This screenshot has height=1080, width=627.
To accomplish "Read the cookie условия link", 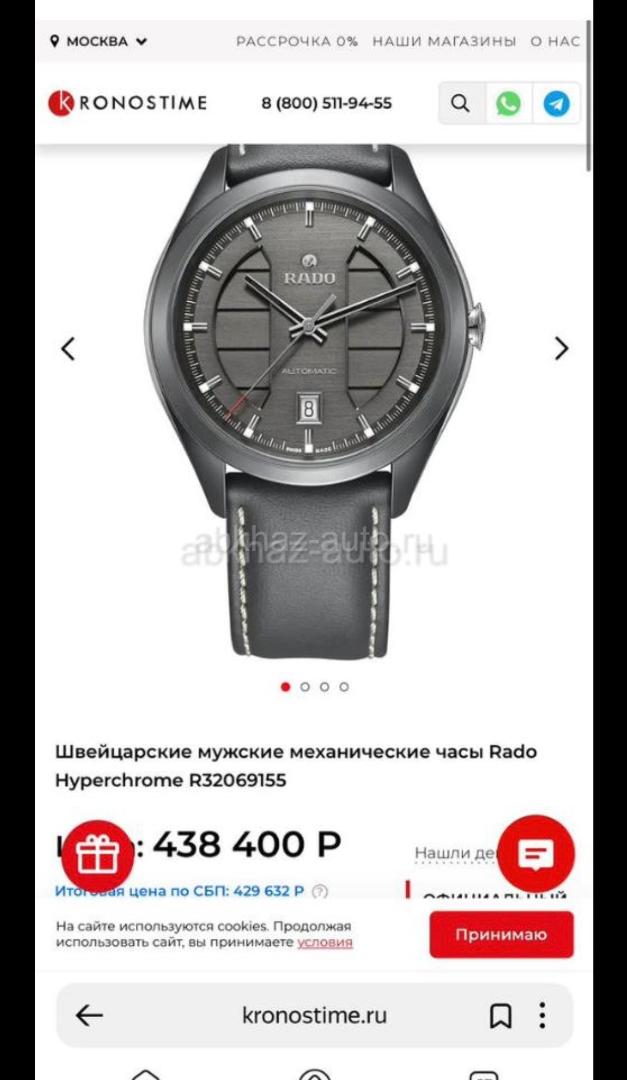I will point(325,943).
